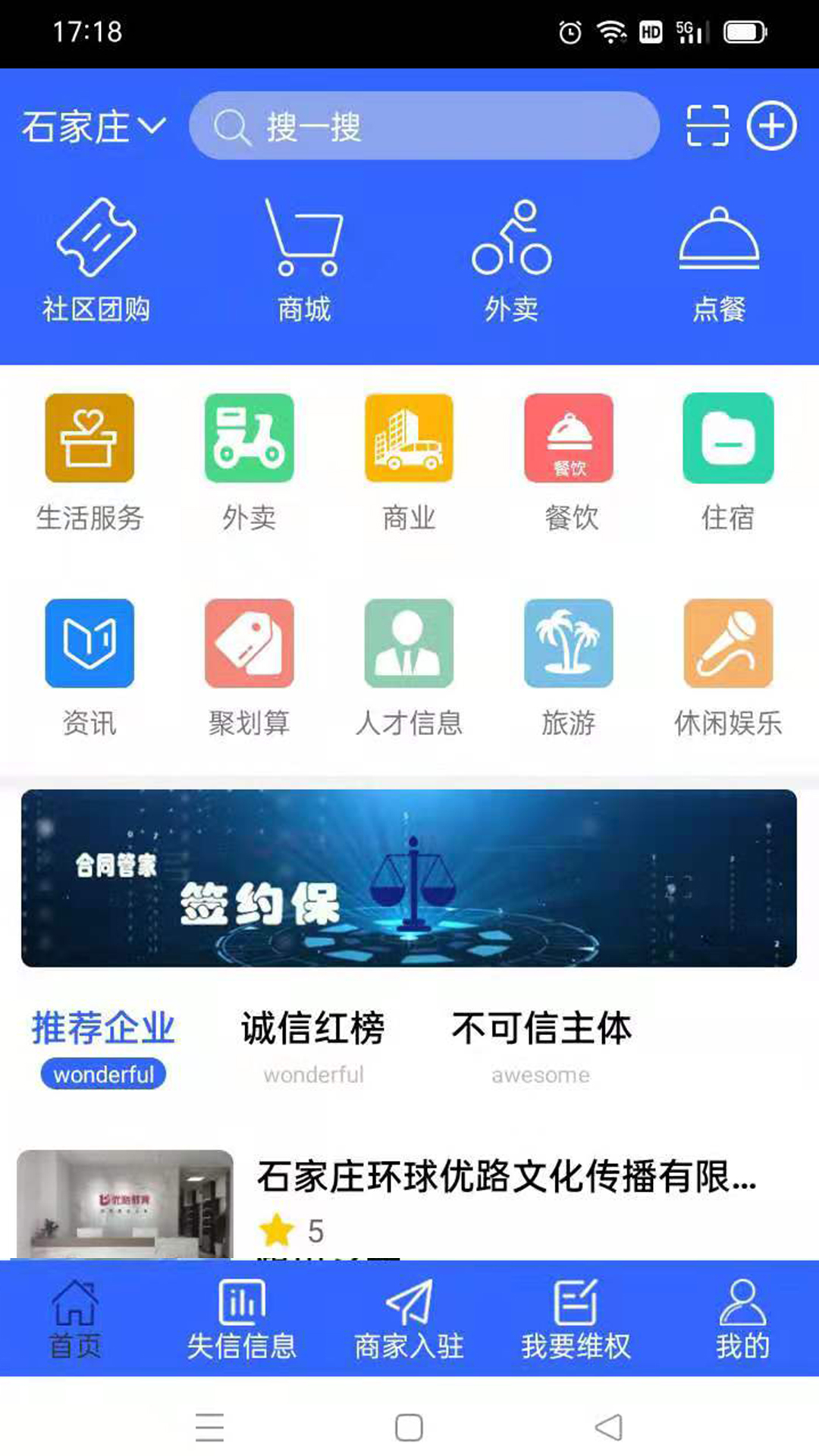Tap the 搜一搜 search field
Image resolution: width=819 pixels, height=1456 pixels.
coord(425,126)
